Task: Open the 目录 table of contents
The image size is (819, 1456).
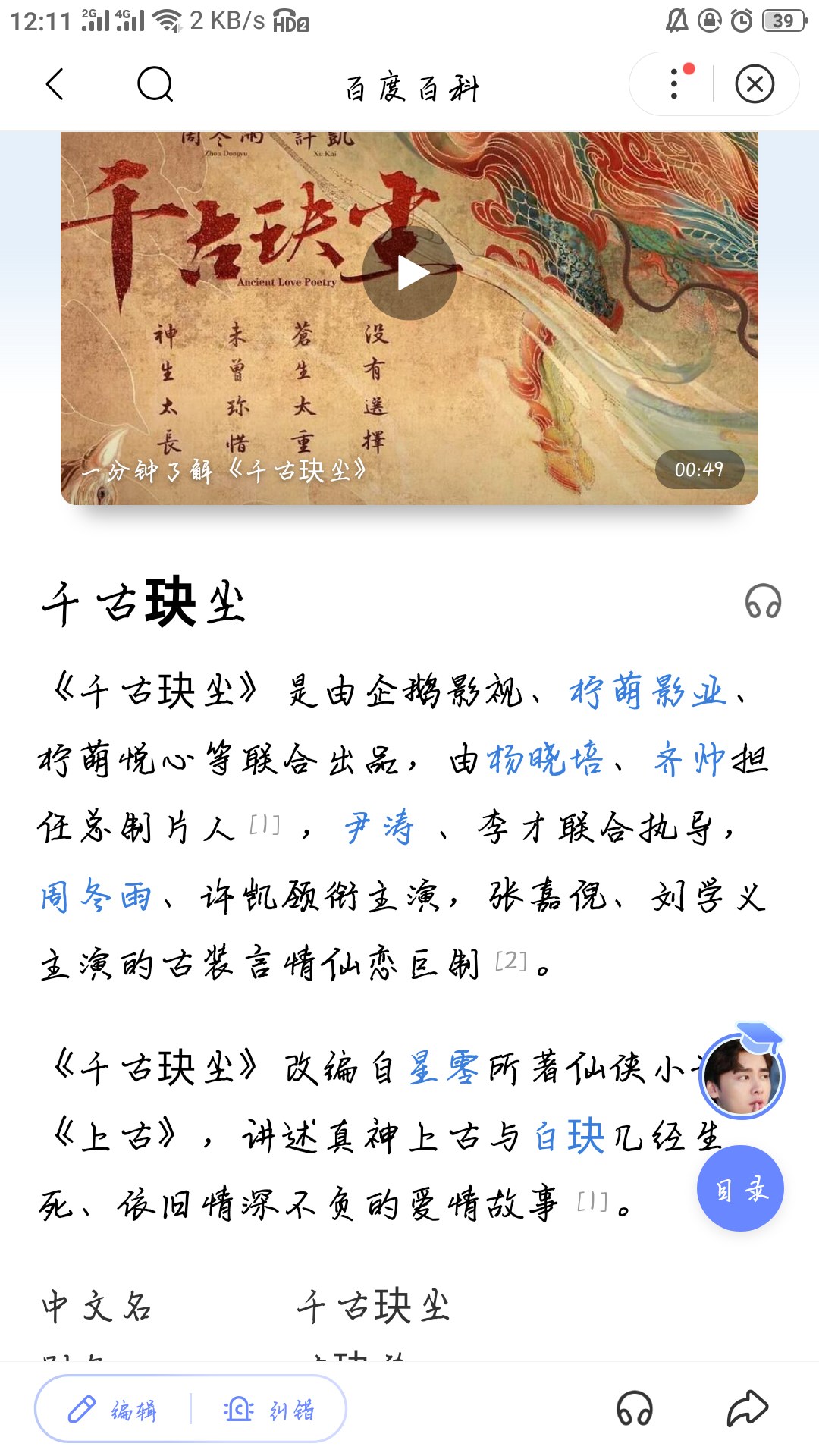Action: click(740, 1188)
